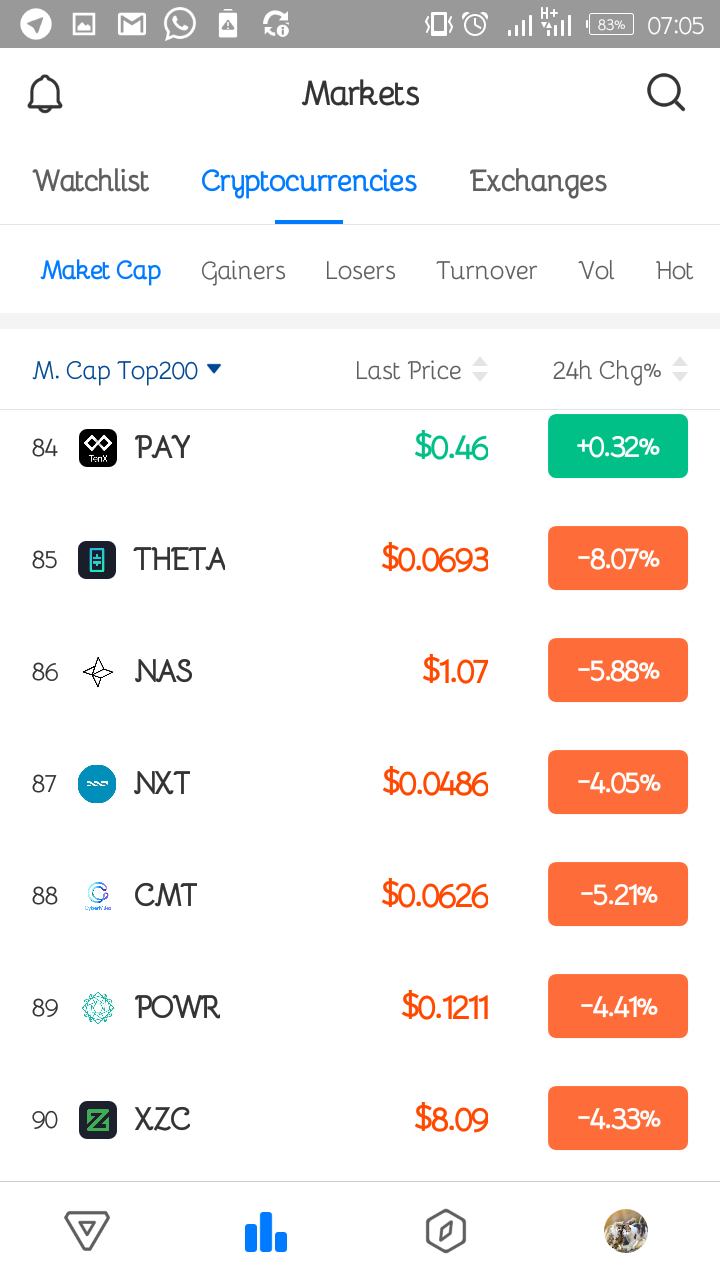
Task: Select the Hot filter
Action: coord(674,271)
